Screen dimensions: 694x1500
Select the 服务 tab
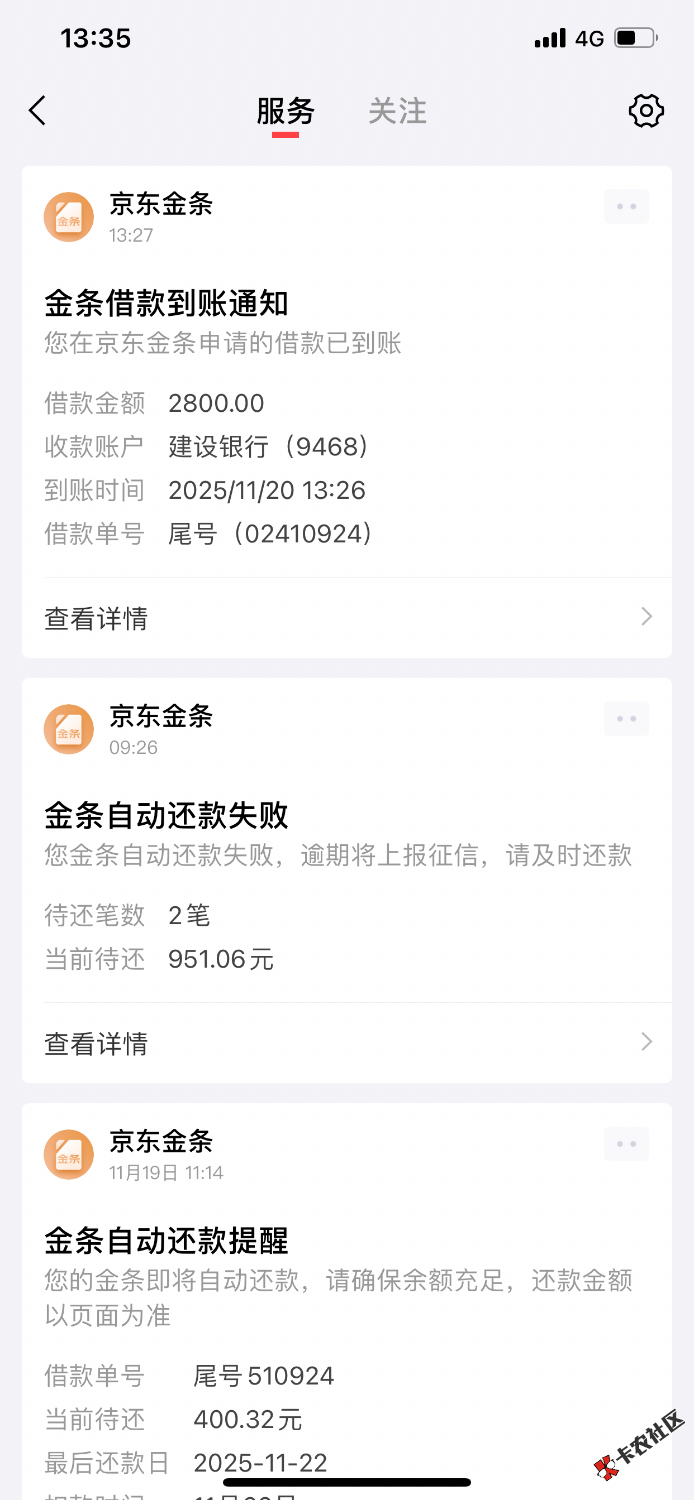pyautogui.click(x=285, y=111)
